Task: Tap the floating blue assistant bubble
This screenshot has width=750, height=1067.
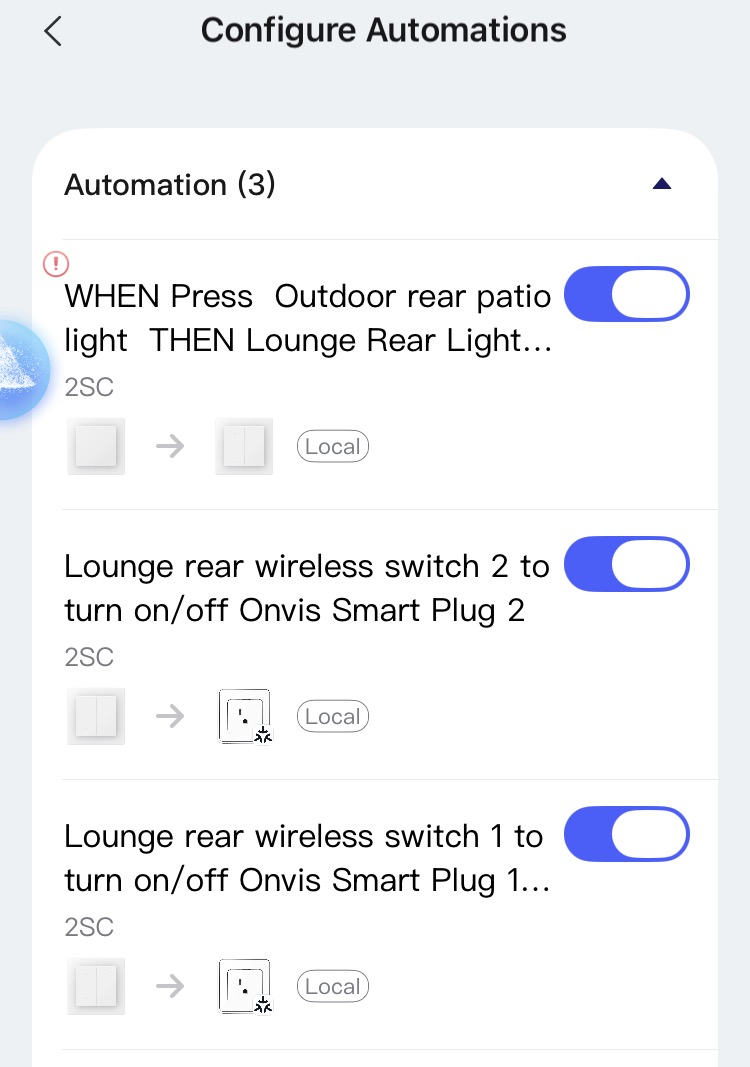Action: pyautogui.click(x=20, y=370)
